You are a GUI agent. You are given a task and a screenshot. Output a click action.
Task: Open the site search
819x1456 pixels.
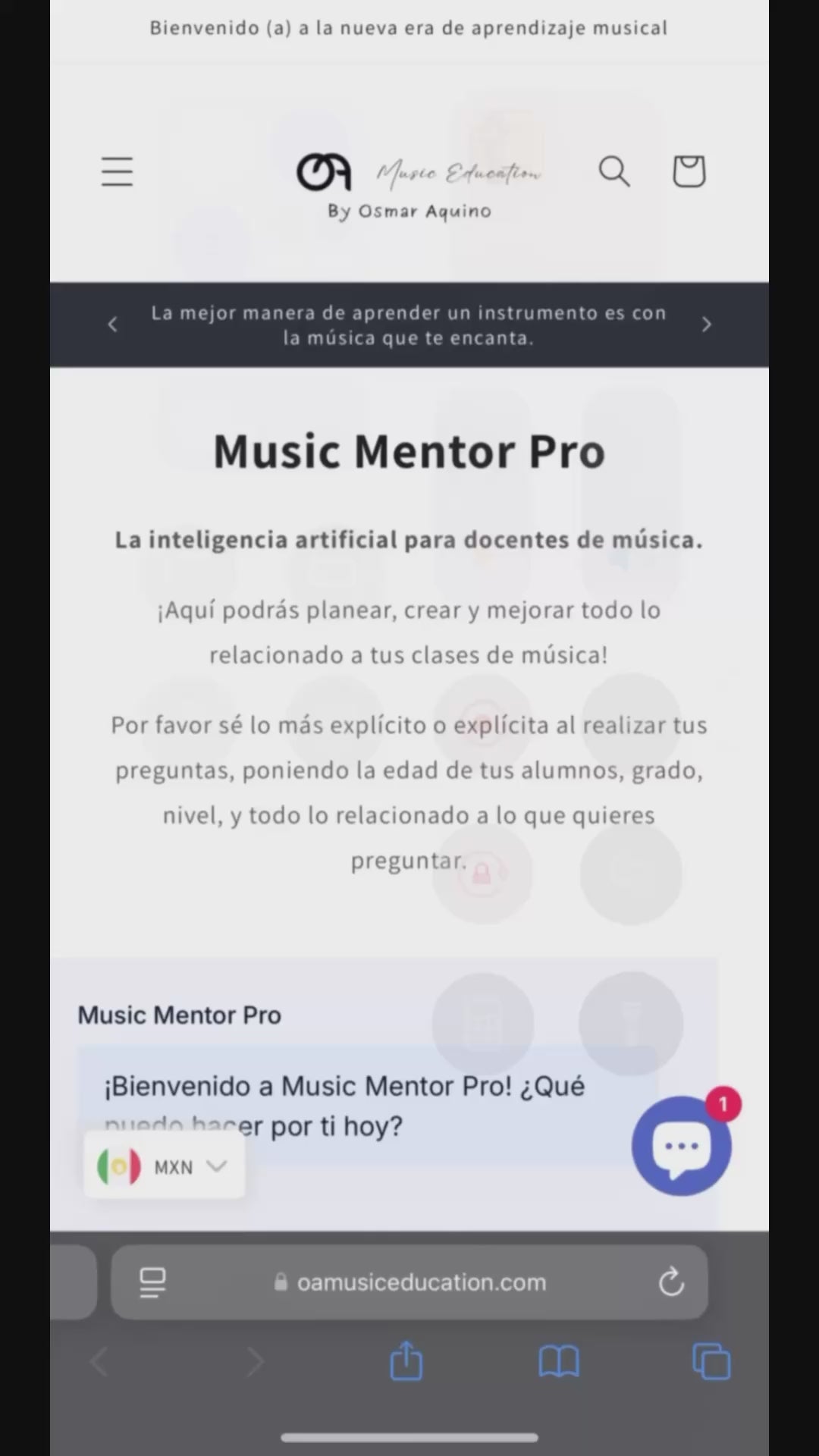coord(613,172)
